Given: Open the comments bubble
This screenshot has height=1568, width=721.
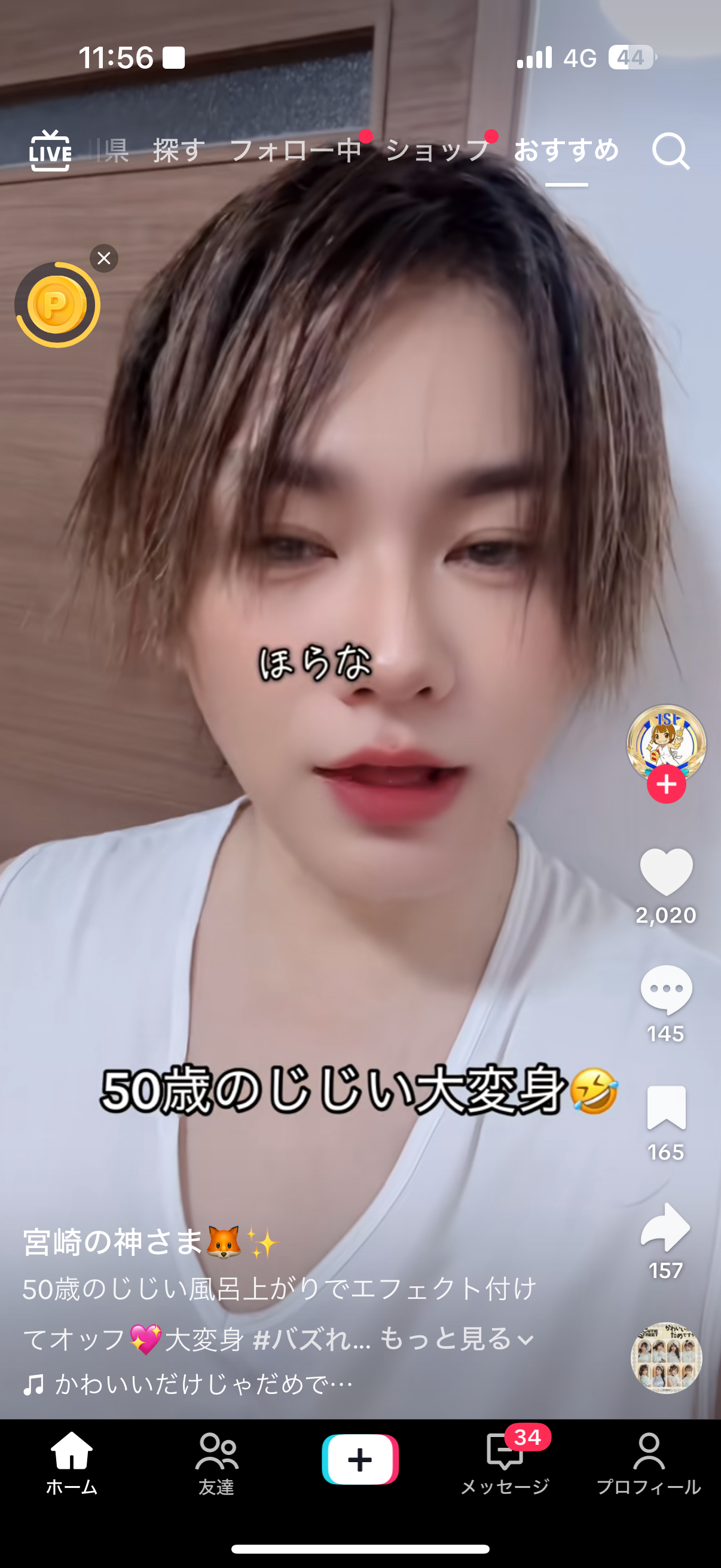Looking at the screenshot, I should (x=666, y=990).
